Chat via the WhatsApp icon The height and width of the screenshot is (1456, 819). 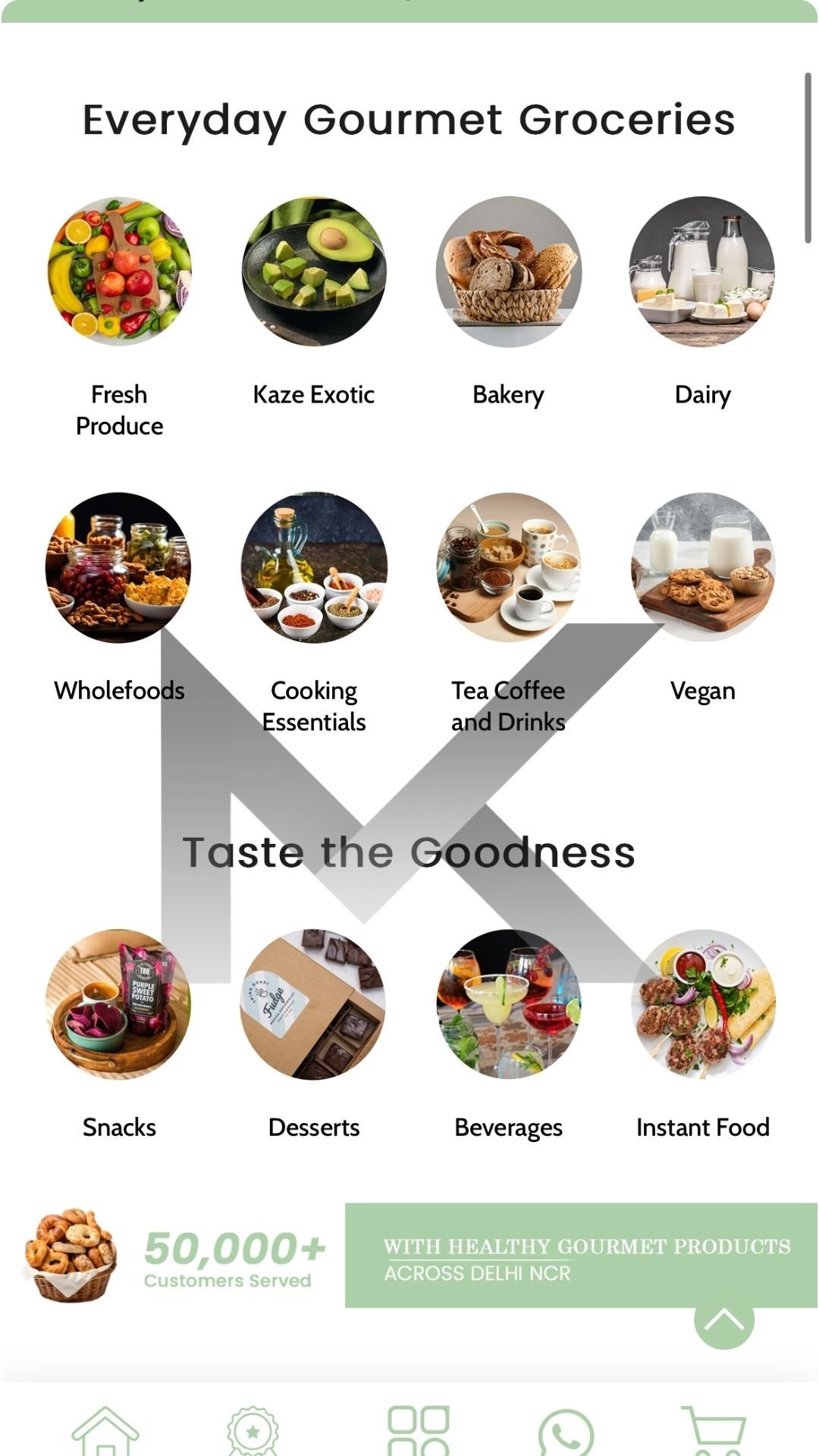(566, 1433)
